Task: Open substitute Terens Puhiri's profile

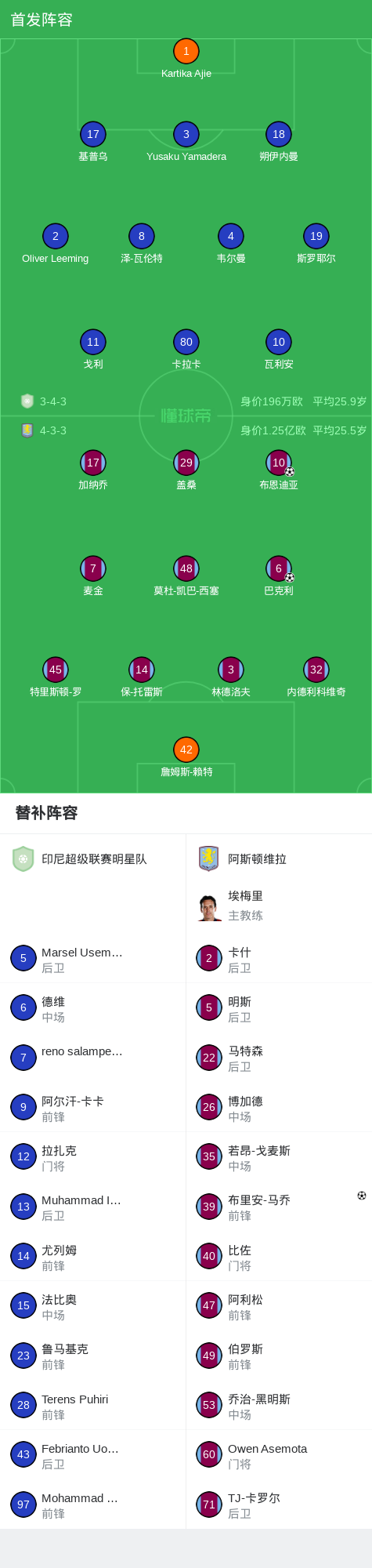Action: click(93, 1406)
